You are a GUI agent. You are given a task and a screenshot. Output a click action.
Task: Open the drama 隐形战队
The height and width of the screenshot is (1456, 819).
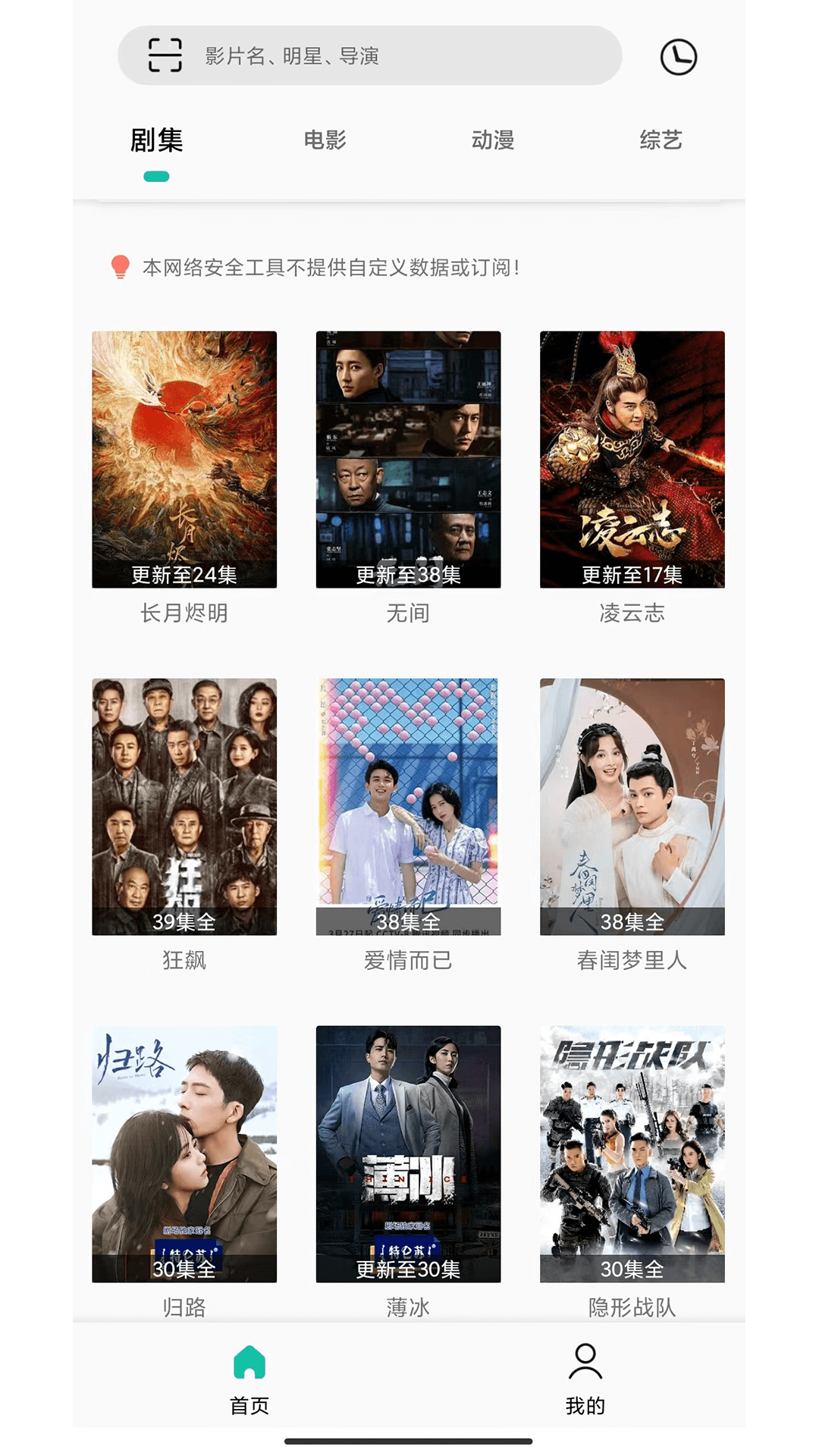(x=632, y=1154)
